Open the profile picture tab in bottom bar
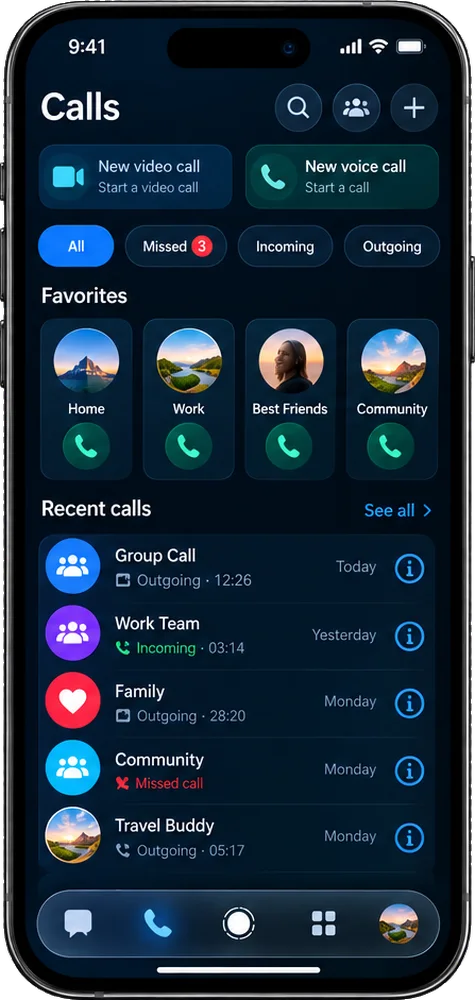The height and width of the screenshot is (1000, 475). point(398,923)
